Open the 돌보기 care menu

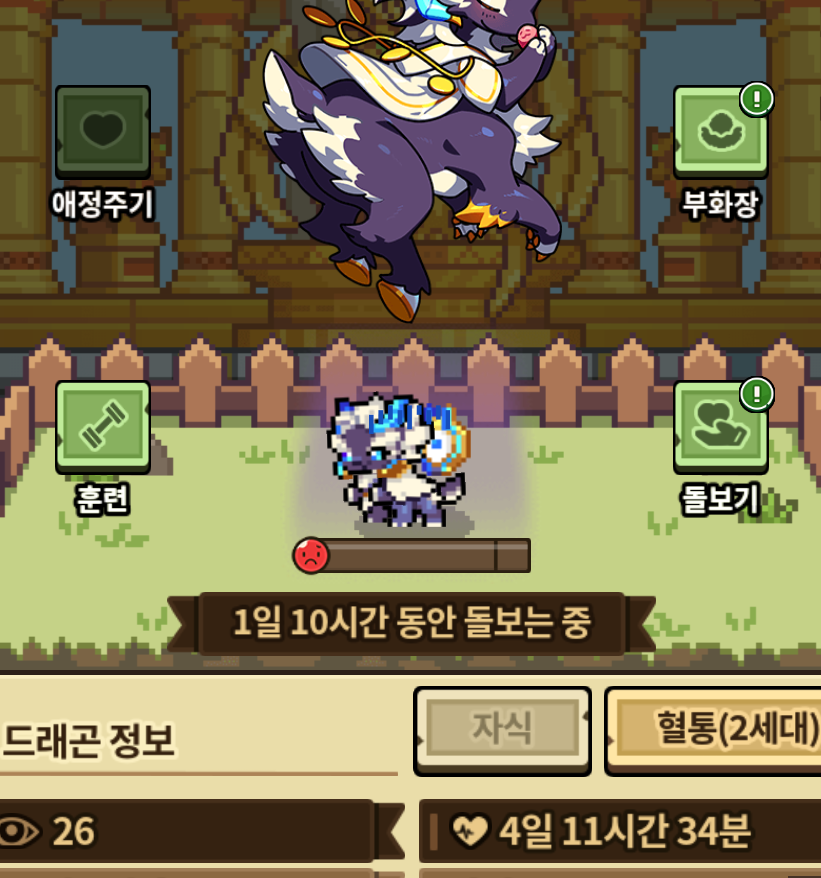720,427
